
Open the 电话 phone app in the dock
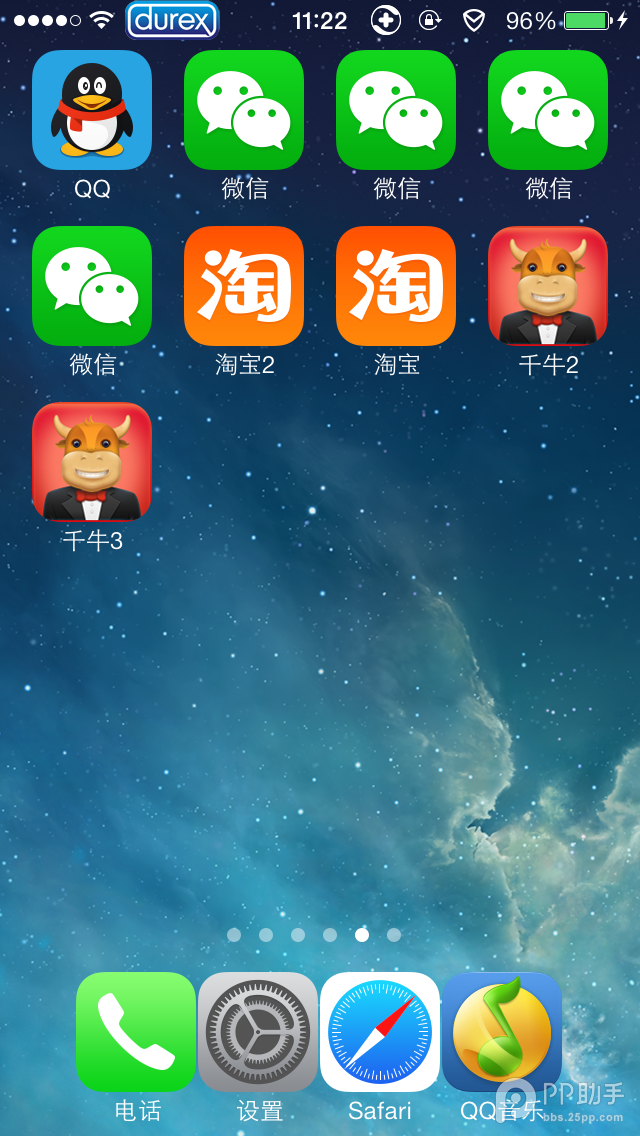click(136, 1032)
